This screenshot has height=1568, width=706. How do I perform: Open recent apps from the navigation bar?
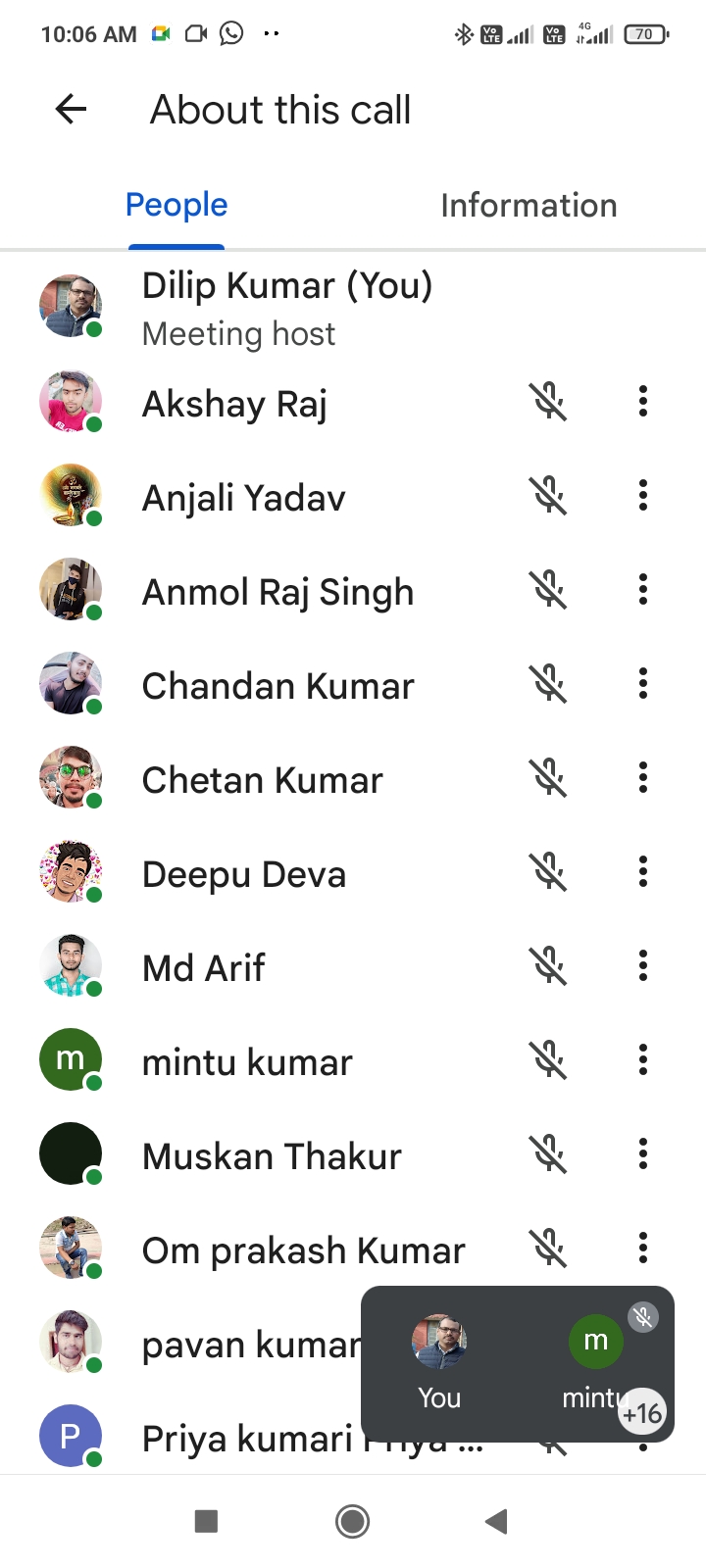[x=206, y=1521]
